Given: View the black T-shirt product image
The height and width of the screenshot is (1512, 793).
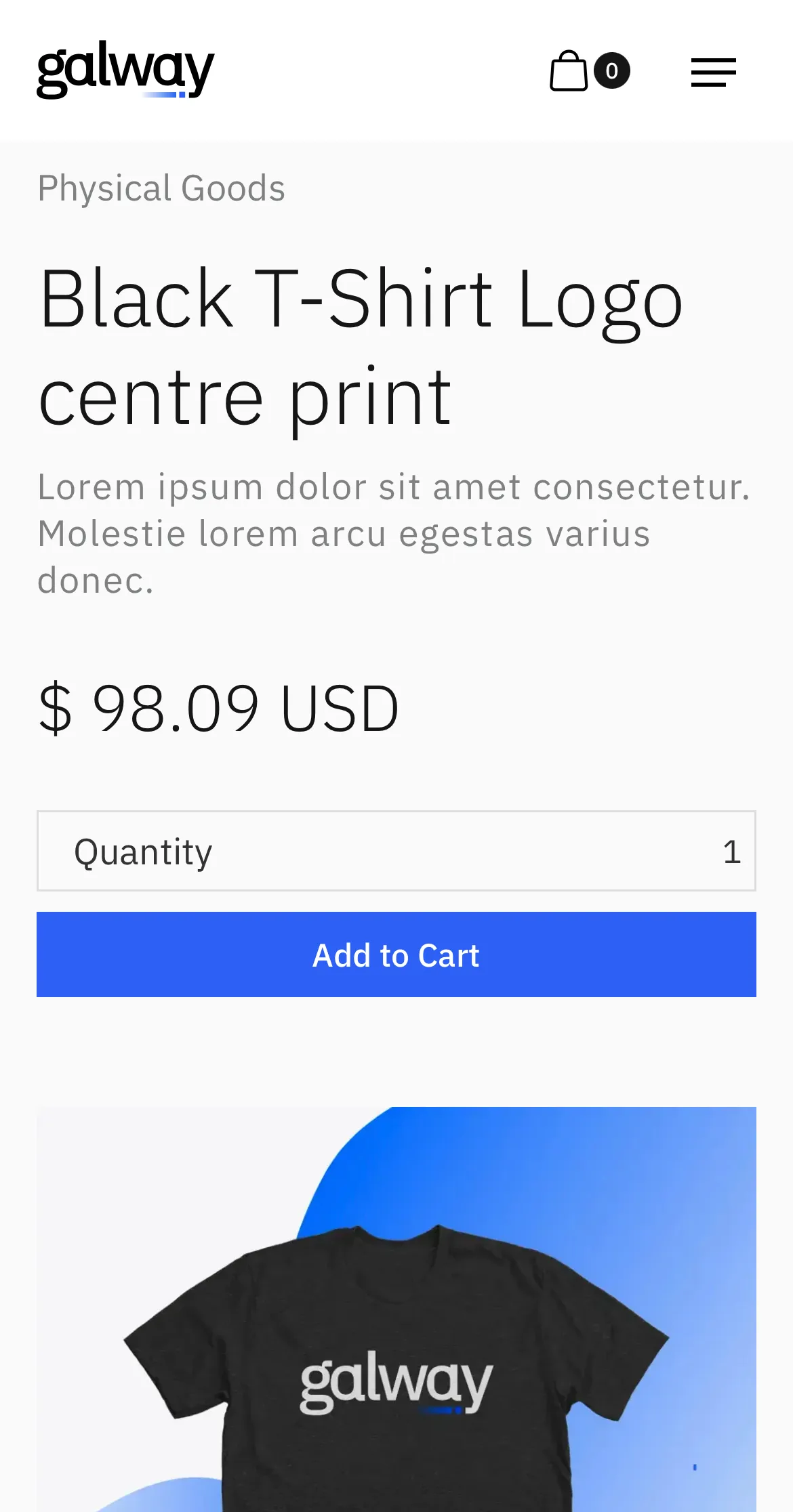Looking at the screenshot, I should [396, 1321].
